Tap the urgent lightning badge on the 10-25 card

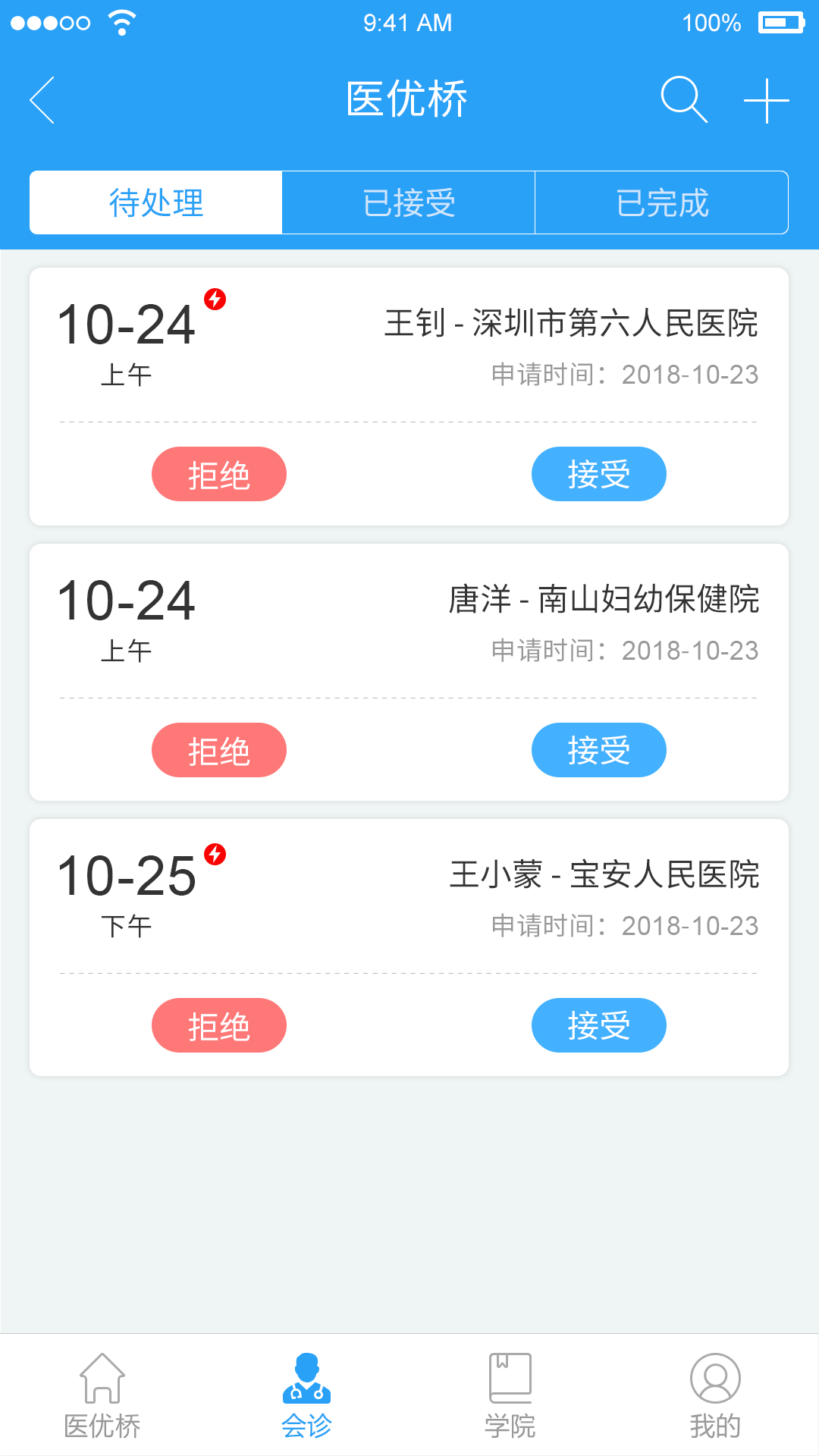coord(217,855)
